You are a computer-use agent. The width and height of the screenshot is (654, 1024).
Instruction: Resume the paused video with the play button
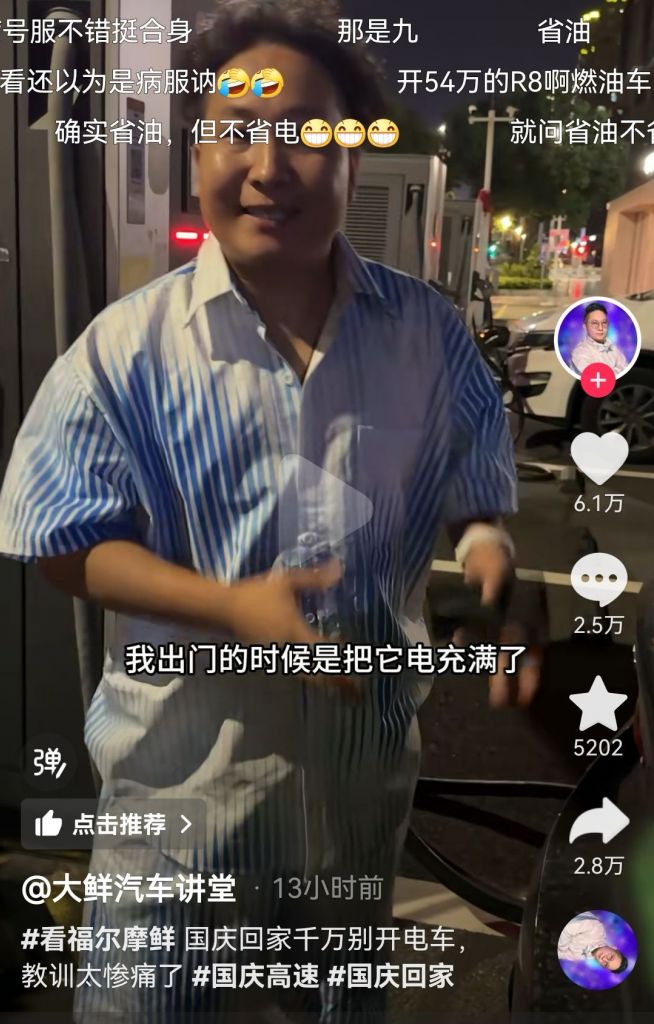pos(326,509)
